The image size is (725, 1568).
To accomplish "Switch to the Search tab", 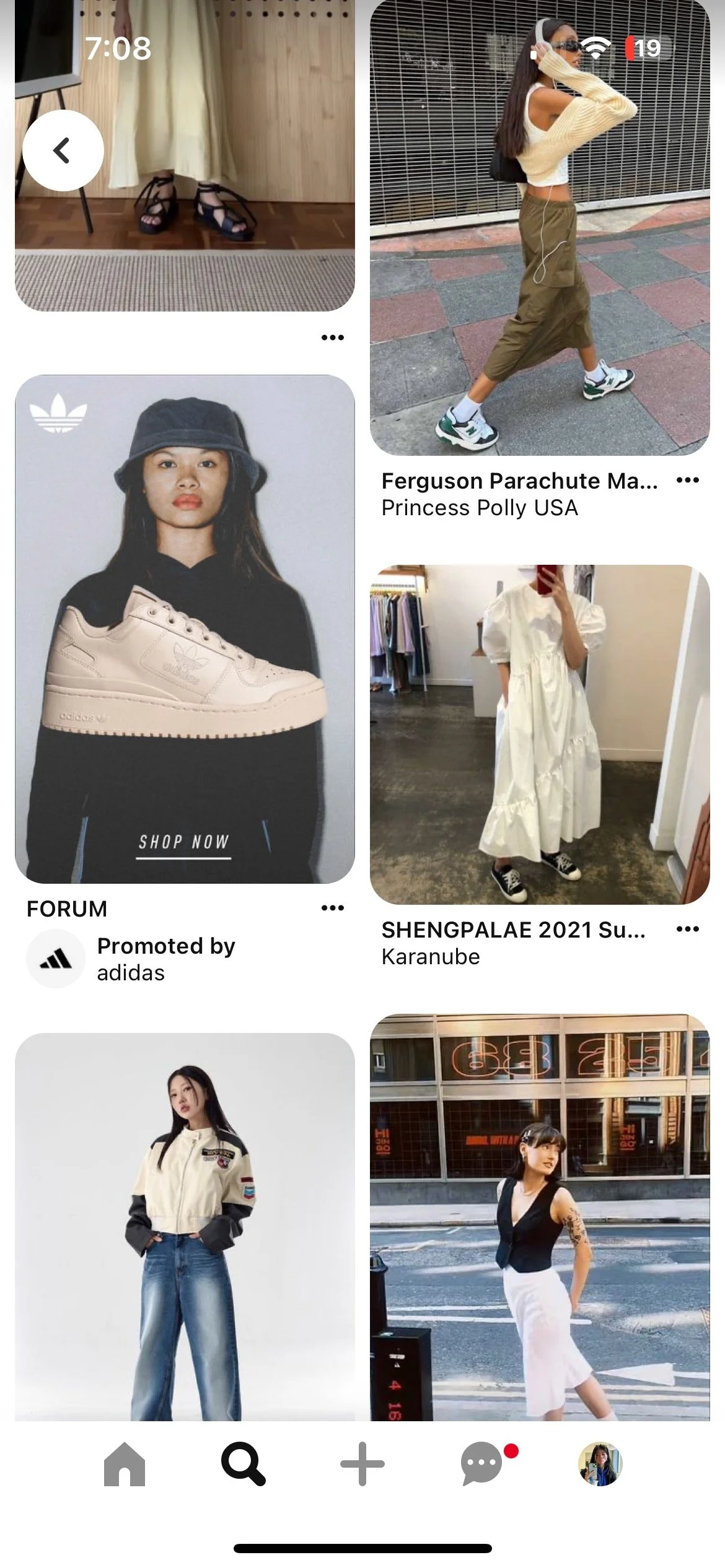I will click(243, 1464).
